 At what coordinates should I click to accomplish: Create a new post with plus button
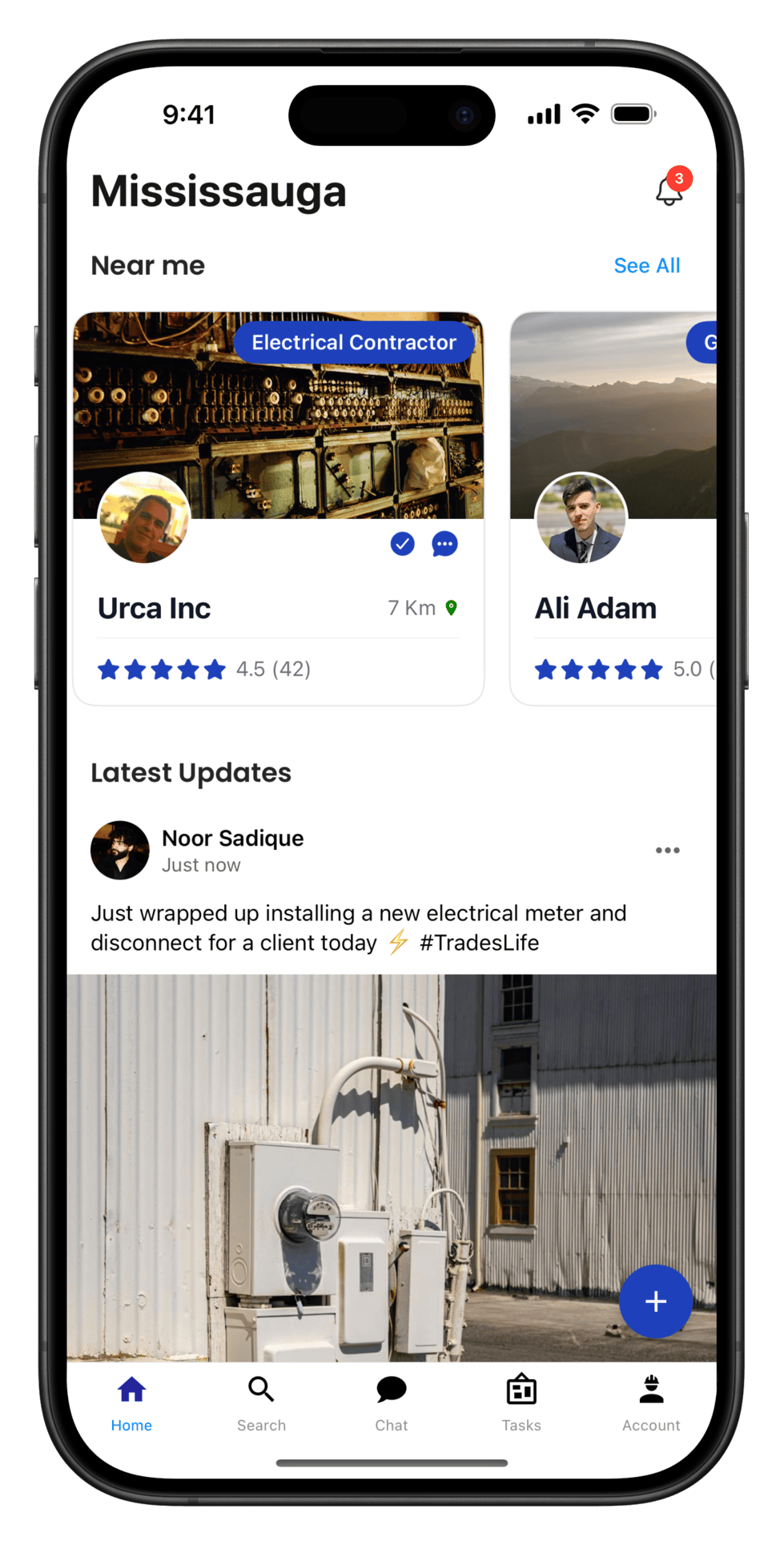coord(655,1302)
